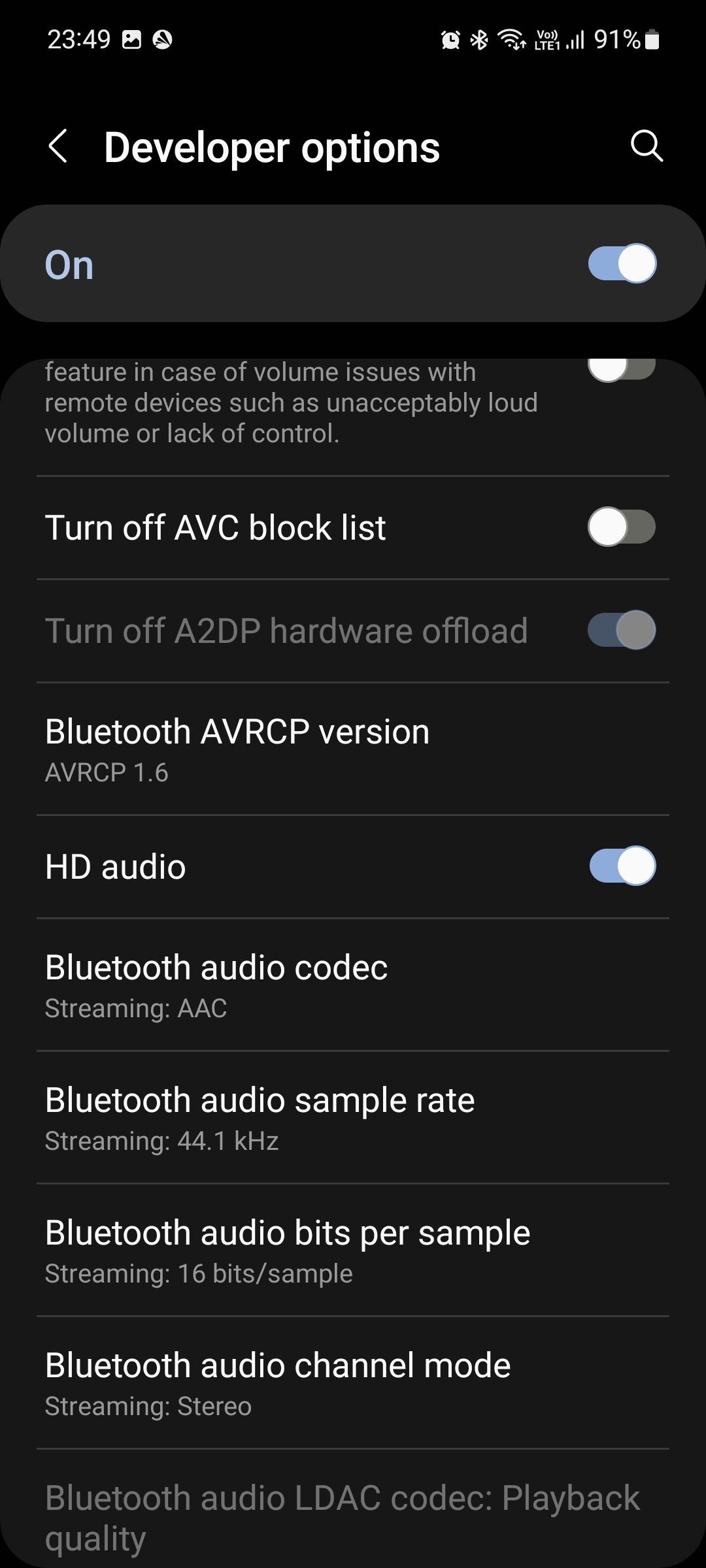Enable Turn off AVC block list
The image size is (706, 1568).
click(x=620, y=527)
